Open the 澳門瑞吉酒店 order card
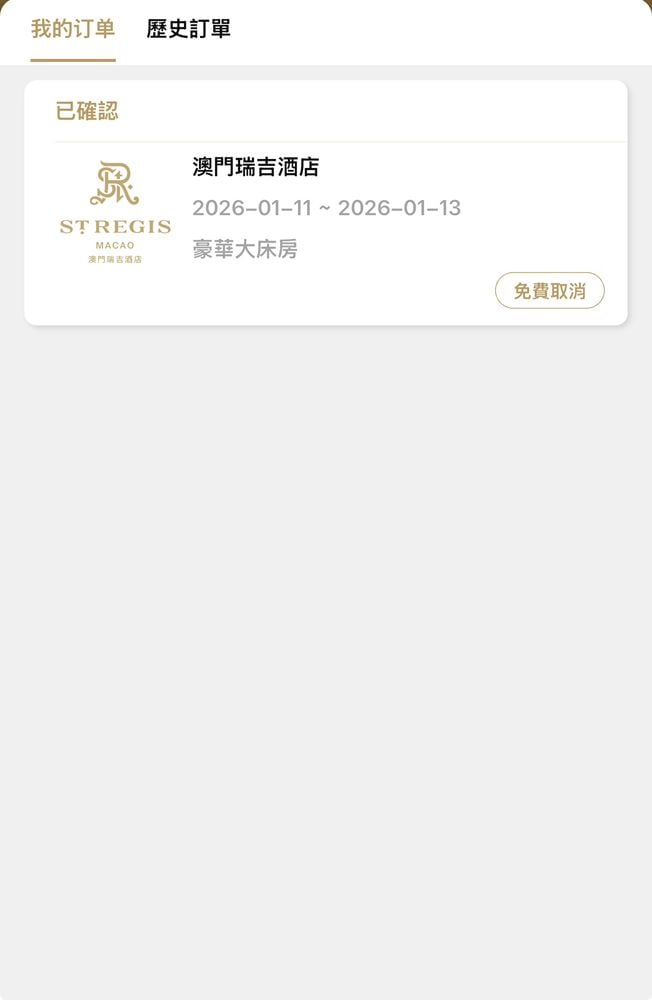Screen dimensions: 652x1000 point(326,210)
